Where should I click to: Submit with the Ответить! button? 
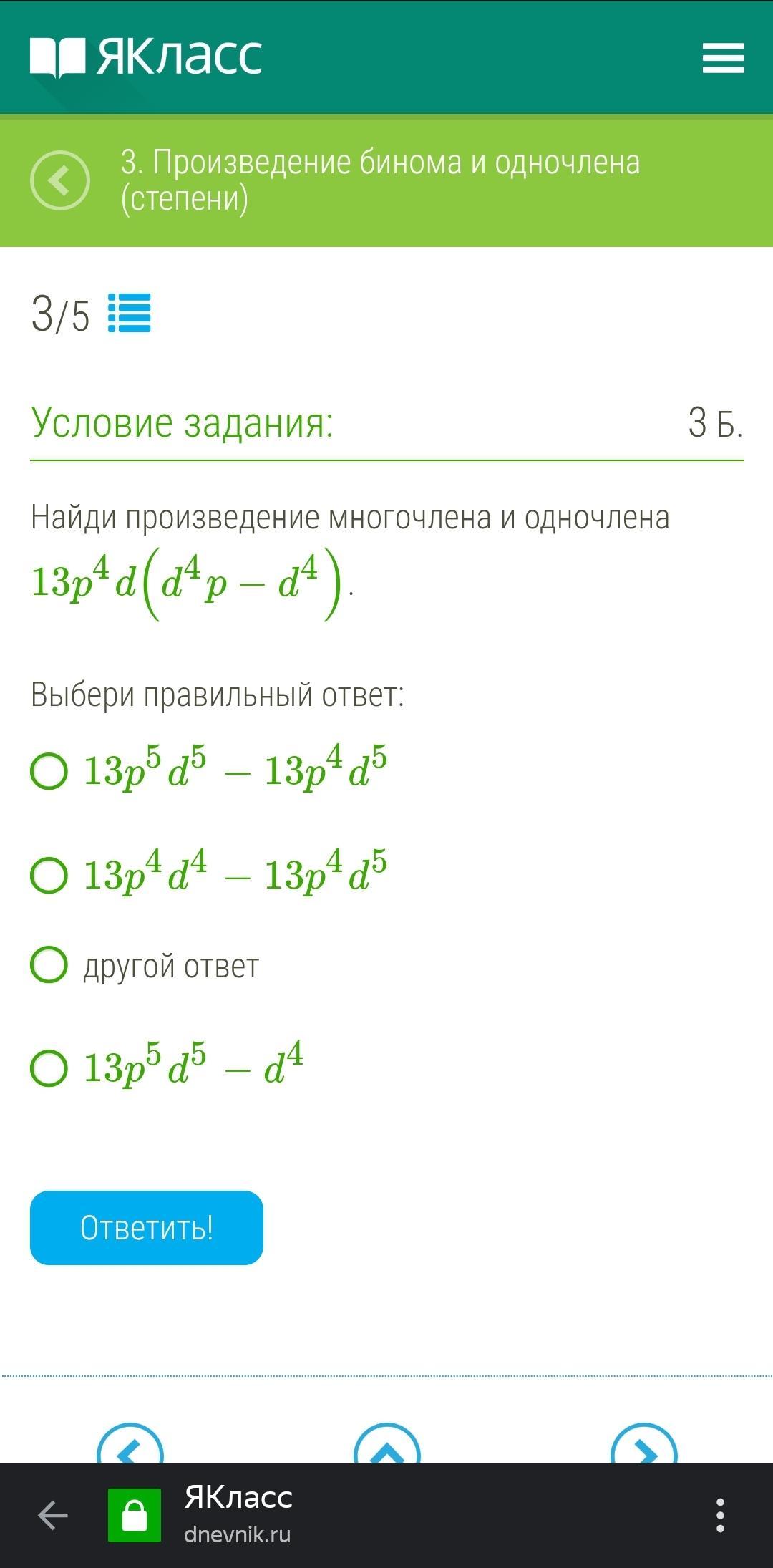147,1227
